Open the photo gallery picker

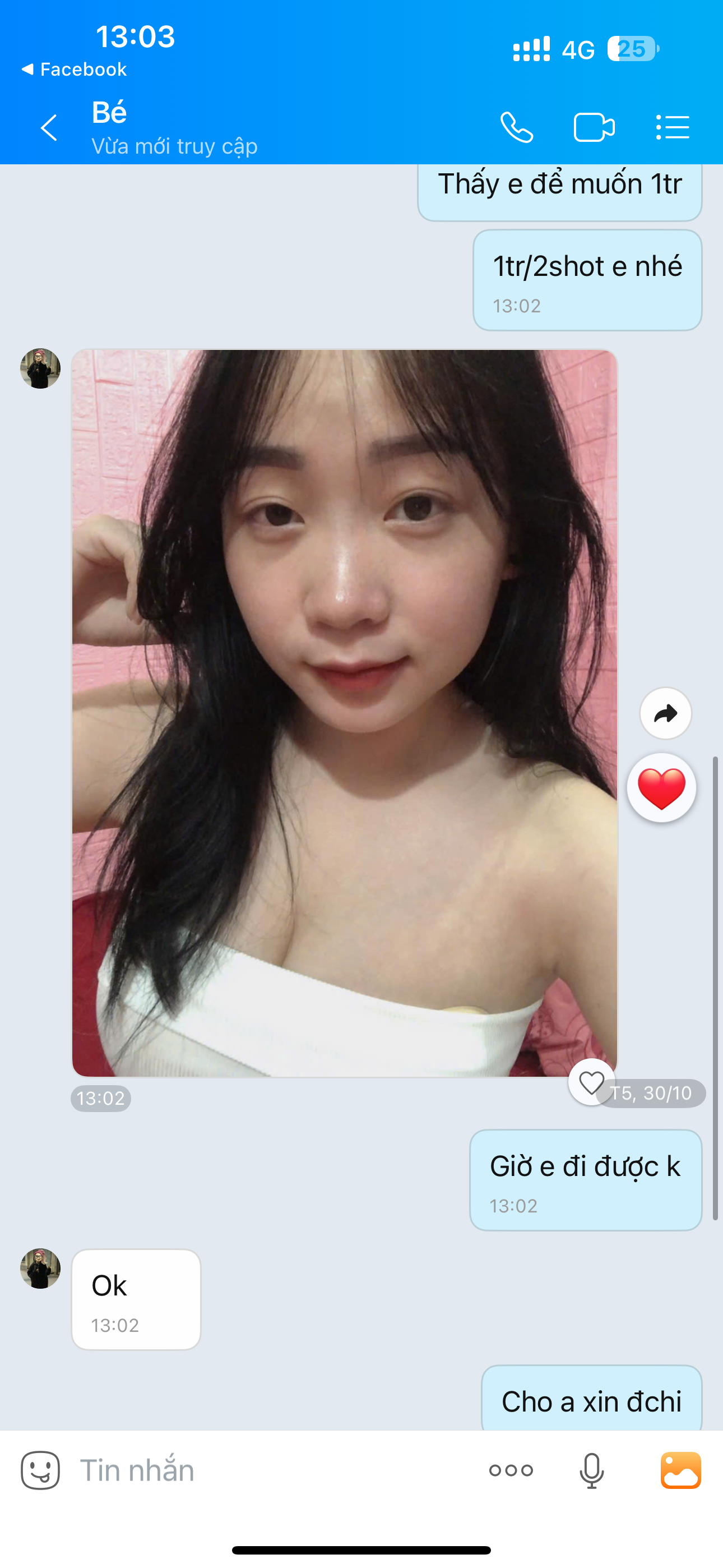pyautogui.click(x=680, y=1470)
